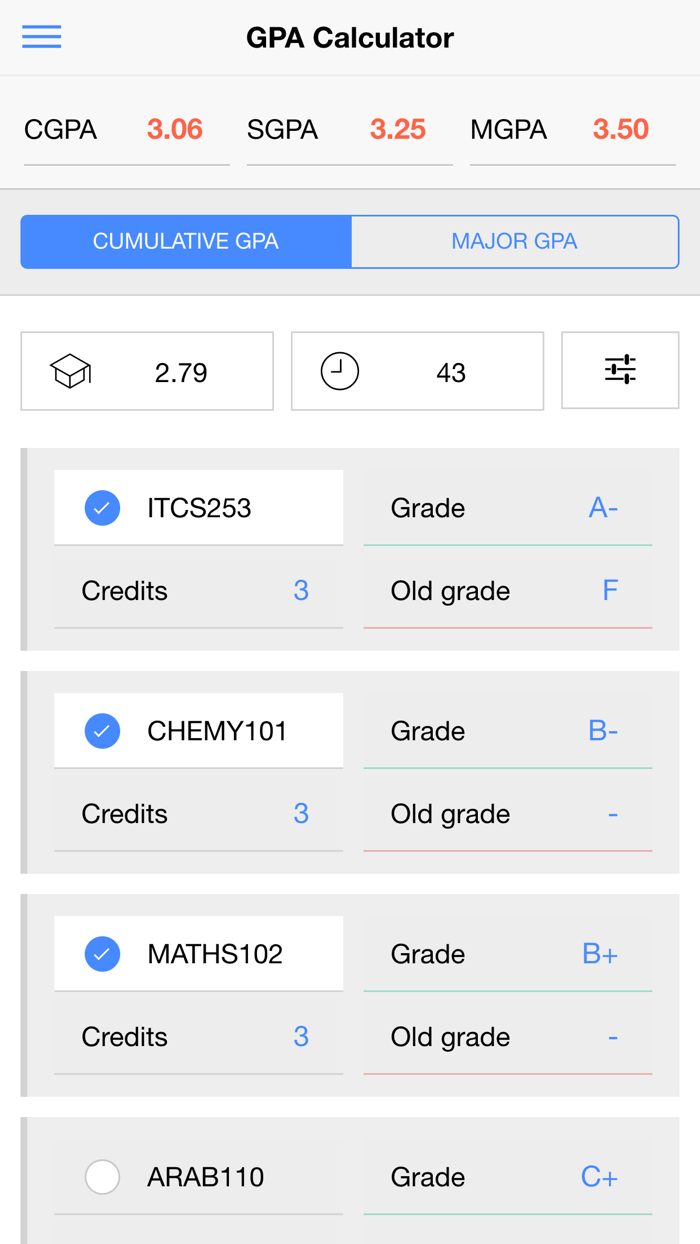700x1244 pixels.
Task: Edit the current GPA field showing 2.79
Action: 147,371
